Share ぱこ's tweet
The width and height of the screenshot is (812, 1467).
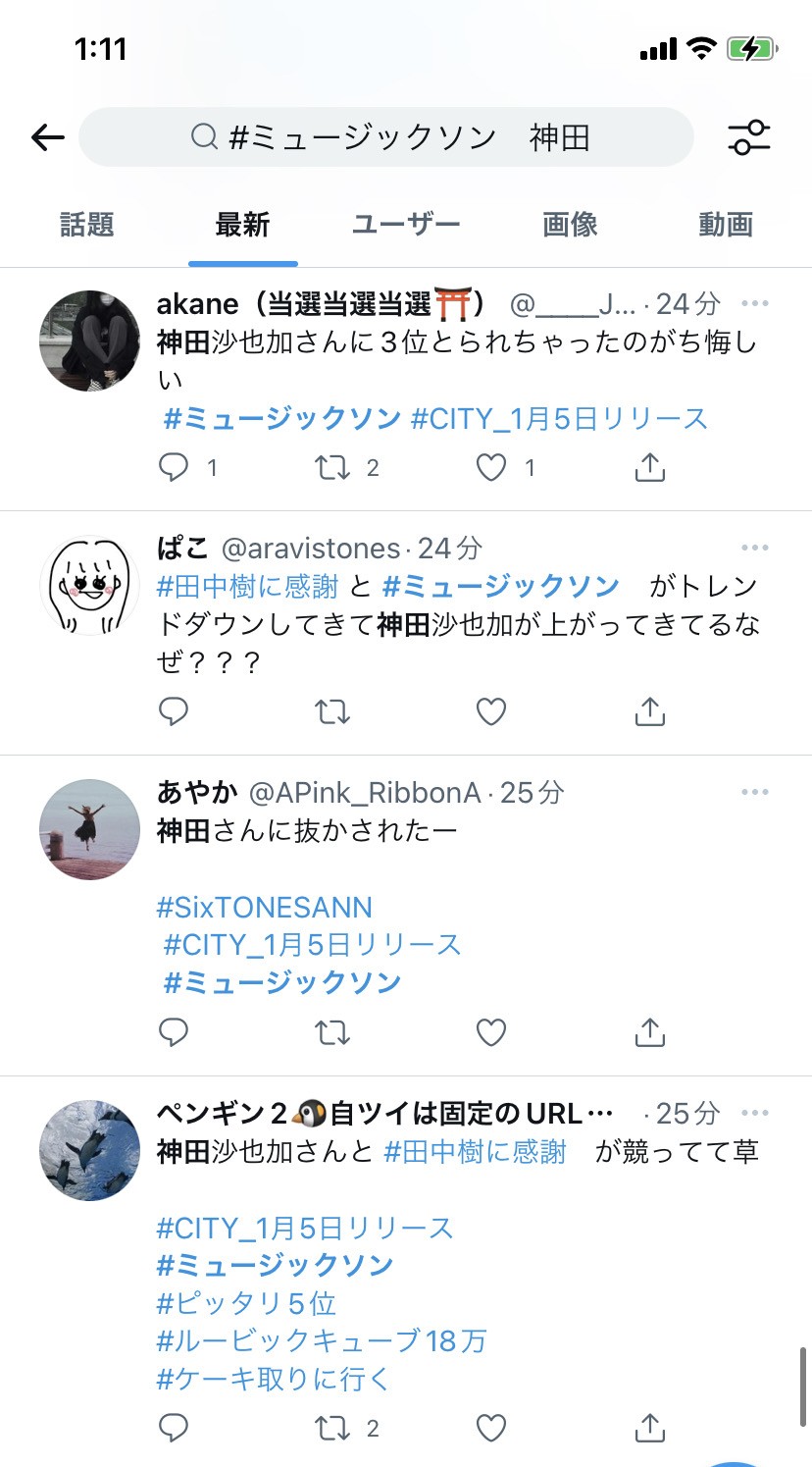click(x=650, y=711)
